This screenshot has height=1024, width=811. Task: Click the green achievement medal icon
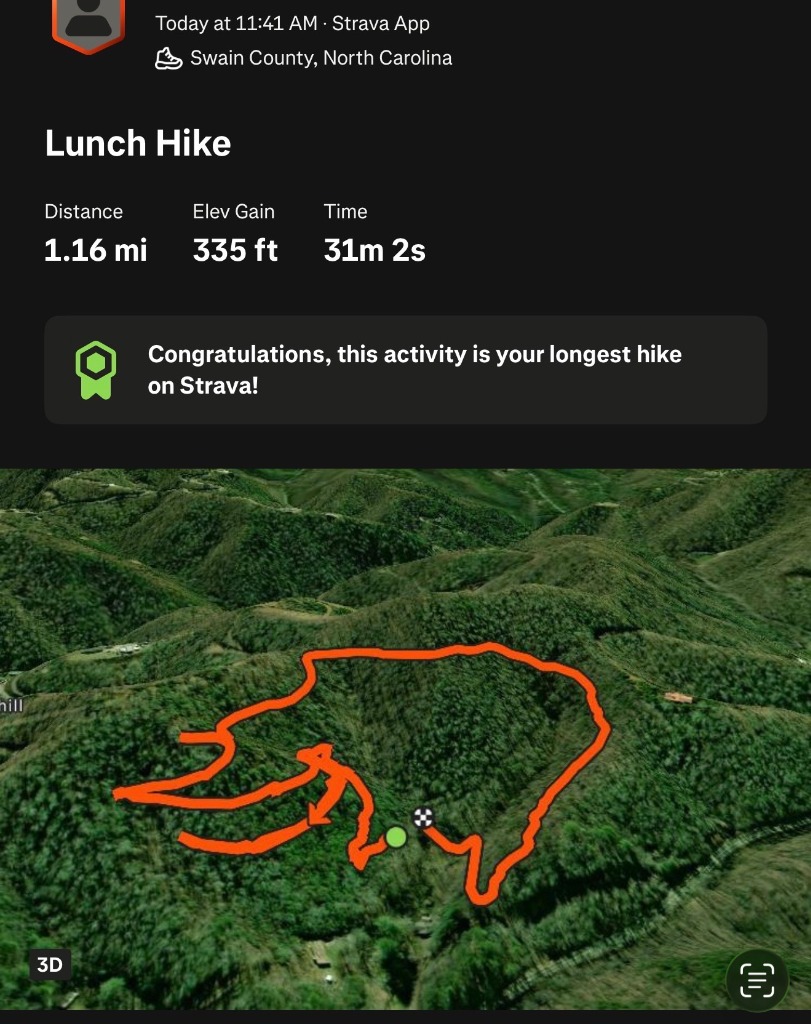pyautogui.click(x=94, y=368)
